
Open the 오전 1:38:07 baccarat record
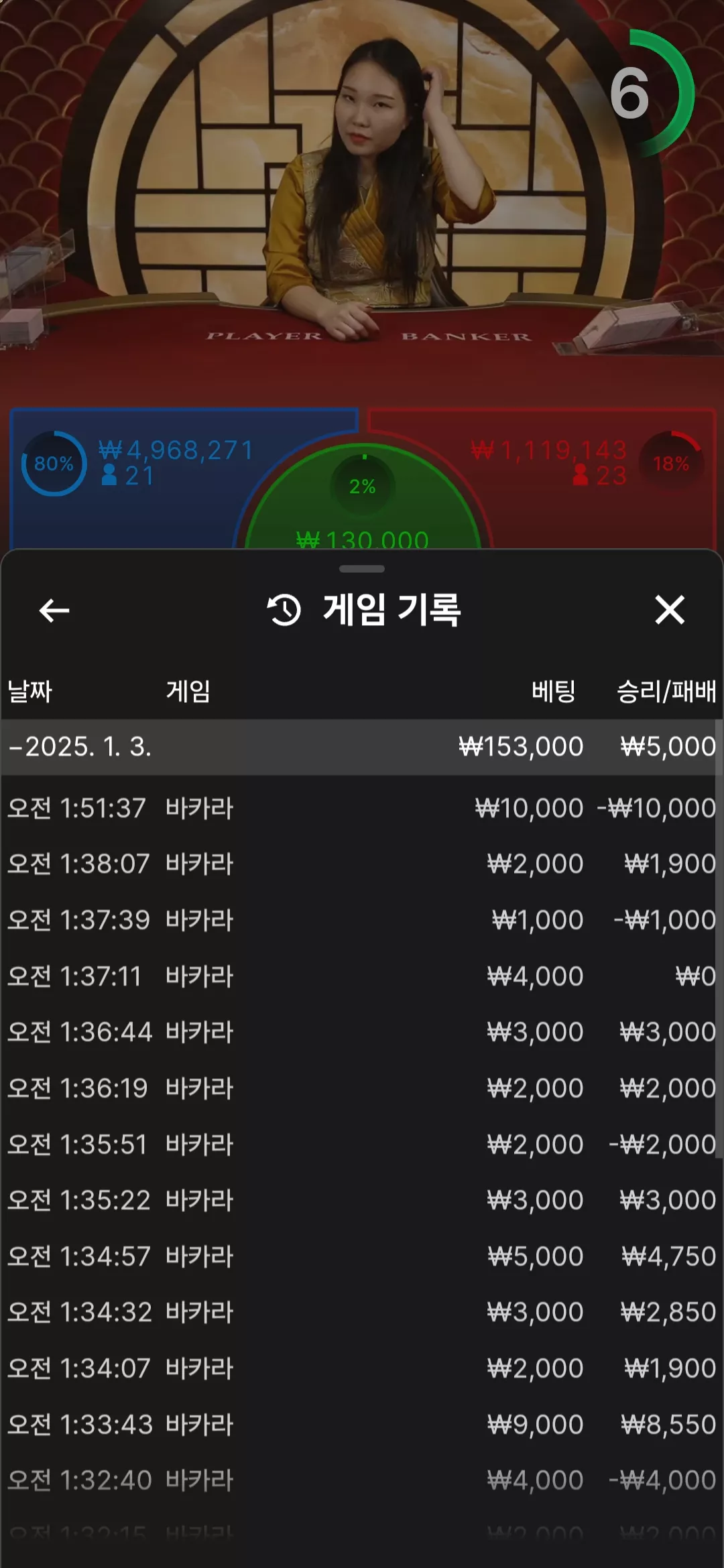coord(362,864)
